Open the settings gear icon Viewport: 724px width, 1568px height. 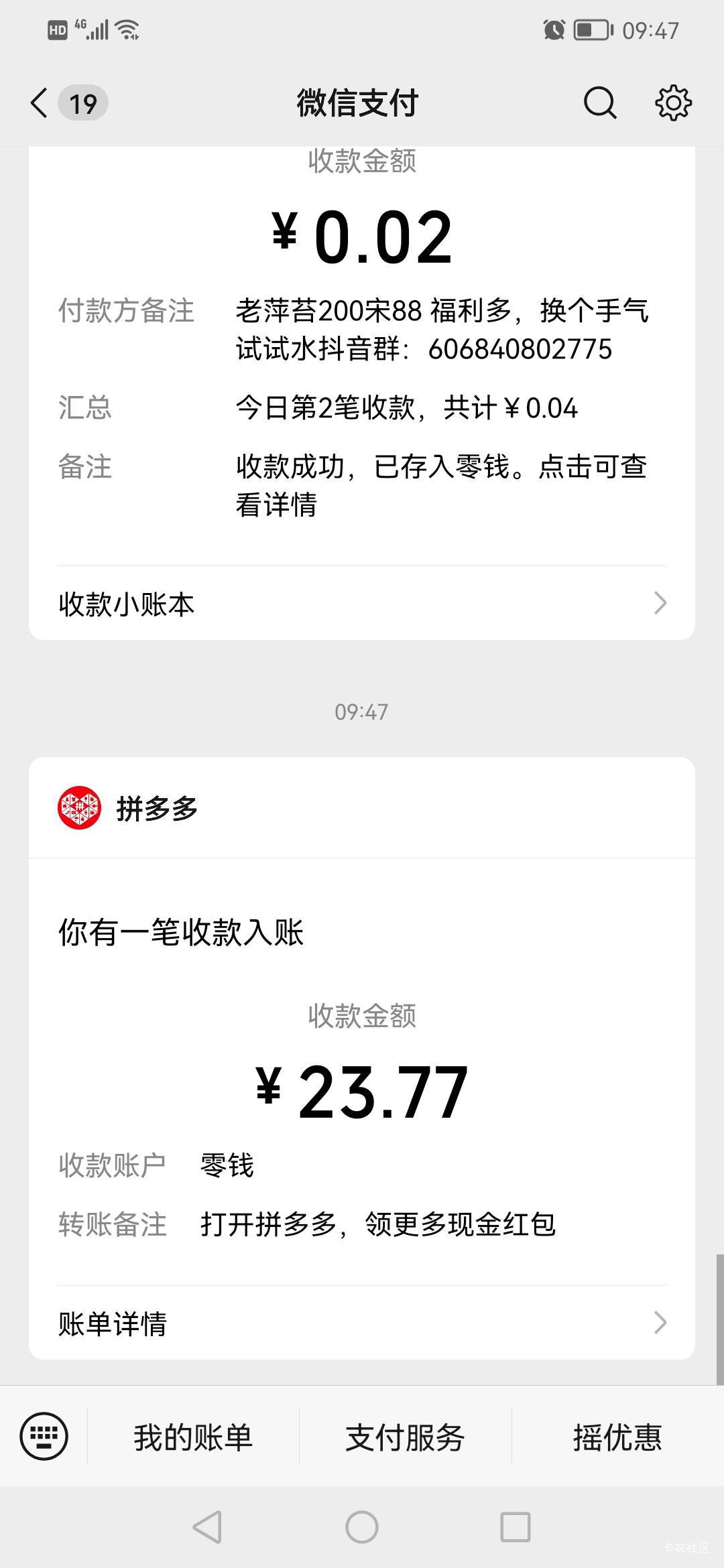click(x=672, y=103)
